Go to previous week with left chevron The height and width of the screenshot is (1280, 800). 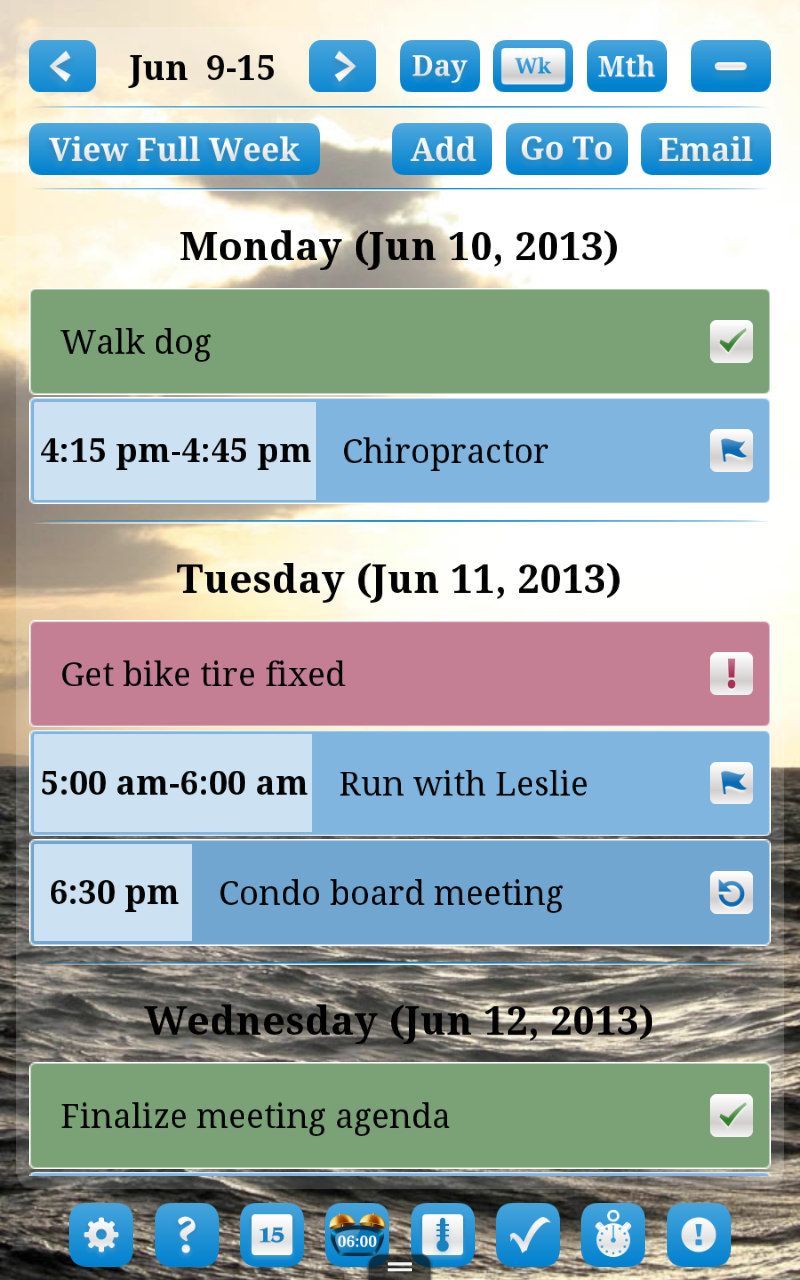(x=62, y=66)
